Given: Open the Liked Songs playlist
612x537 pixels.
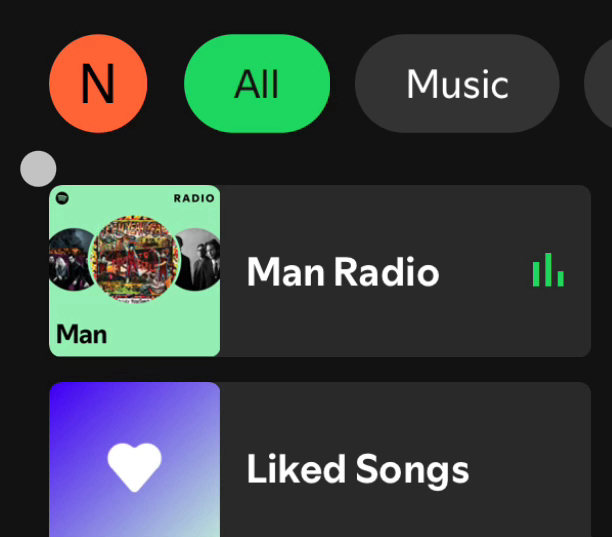Looking at the screenshot, I should point(357,469).
